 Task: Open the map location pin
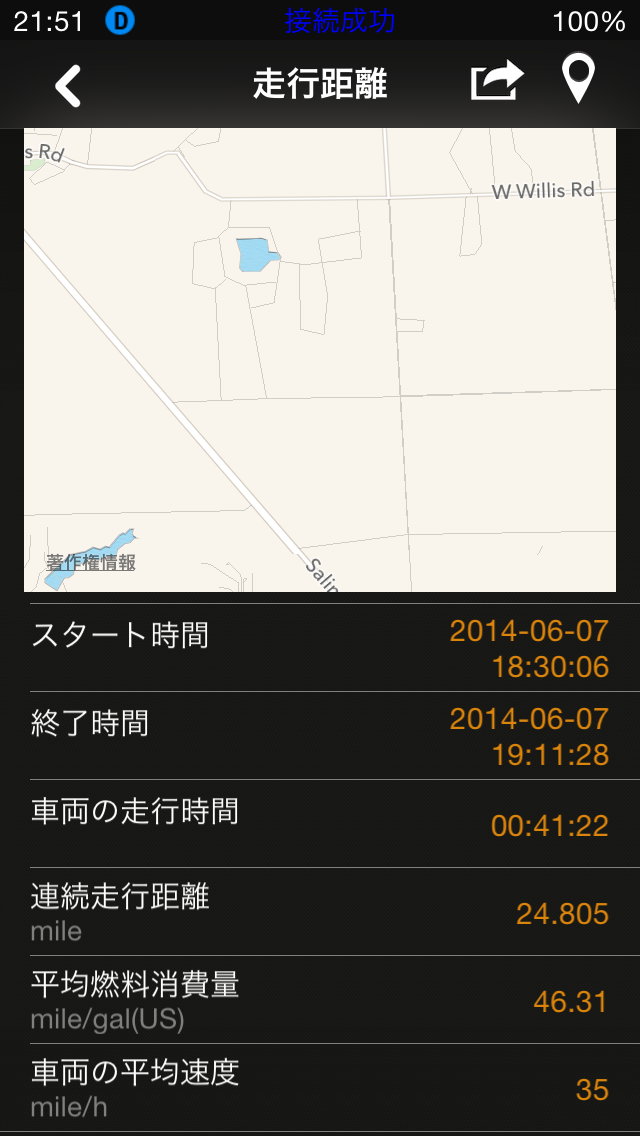[579, 80]
